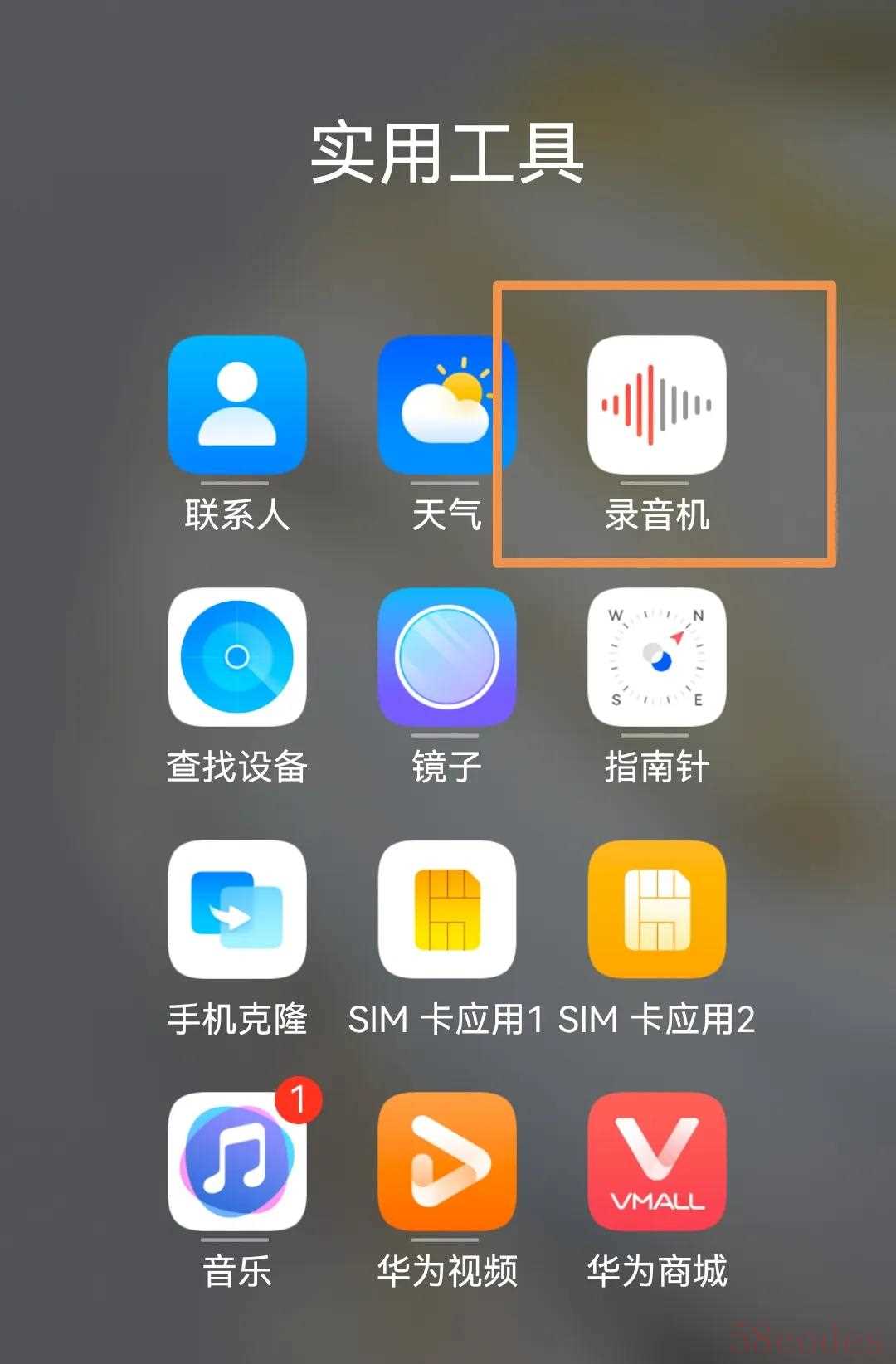Open 查找设备 find device app
Screen dimensions: 896x1364
[237, 657]
